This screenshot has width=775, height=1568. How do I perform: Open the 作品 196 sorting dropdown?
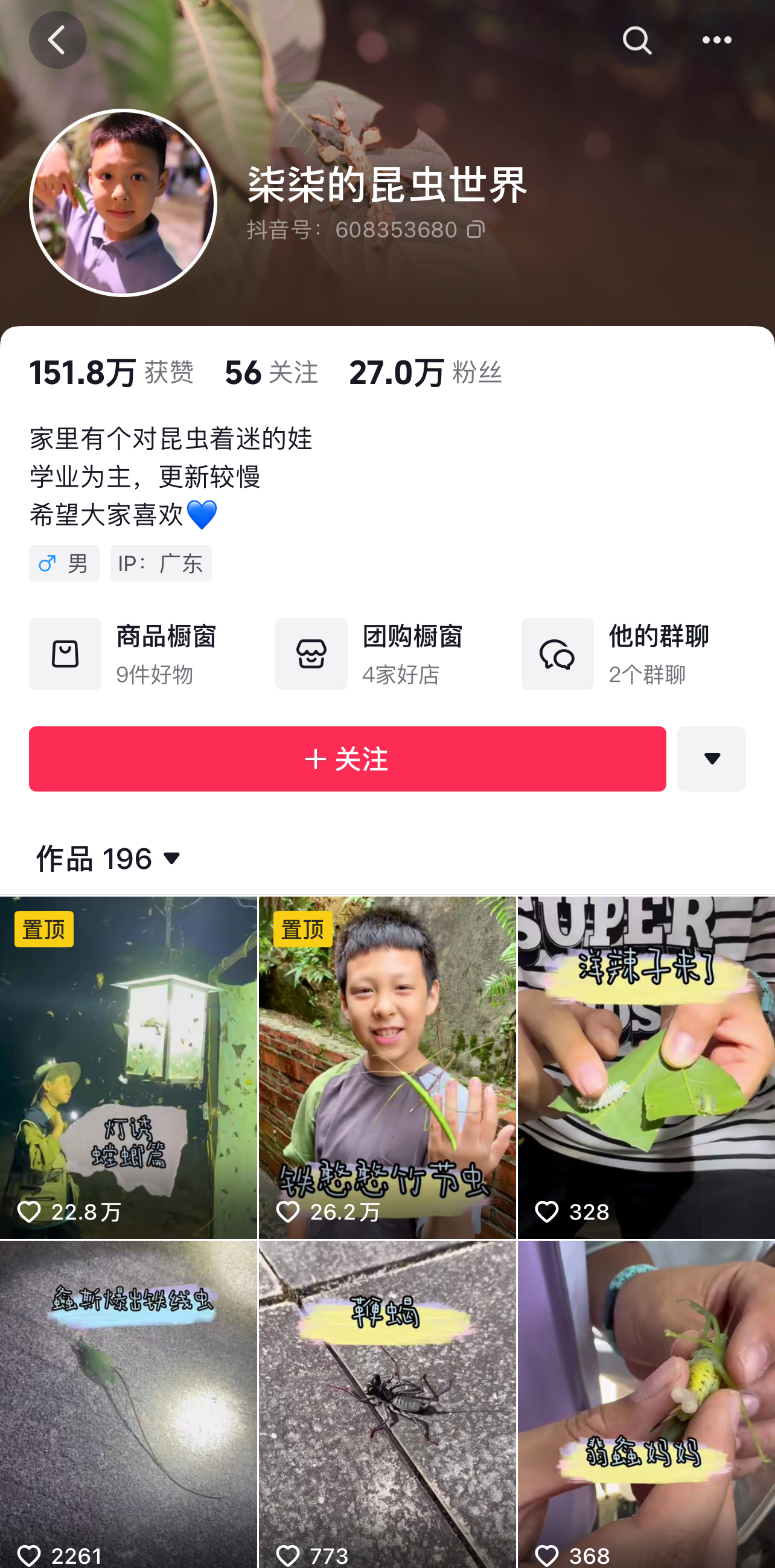pos(109,858)
